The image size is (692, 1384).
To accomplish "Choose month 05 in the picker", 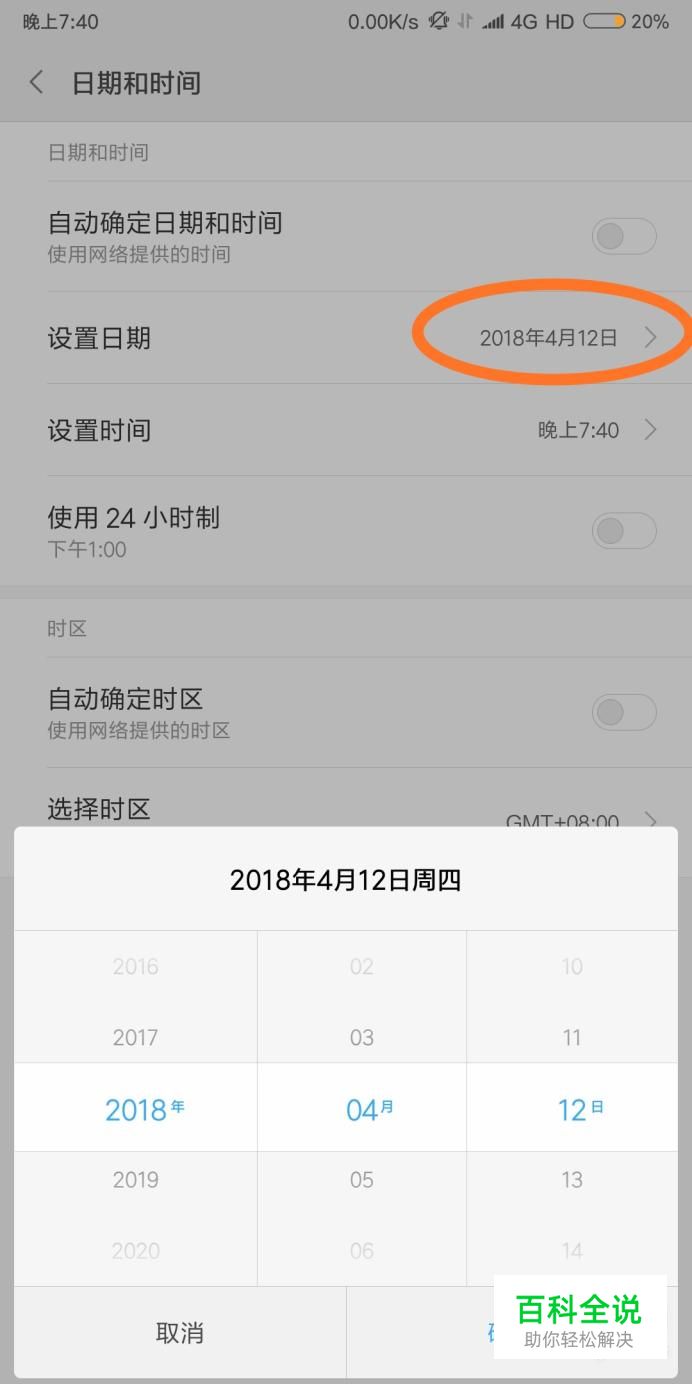I will pyautogui.click(x=362, y=1179).
